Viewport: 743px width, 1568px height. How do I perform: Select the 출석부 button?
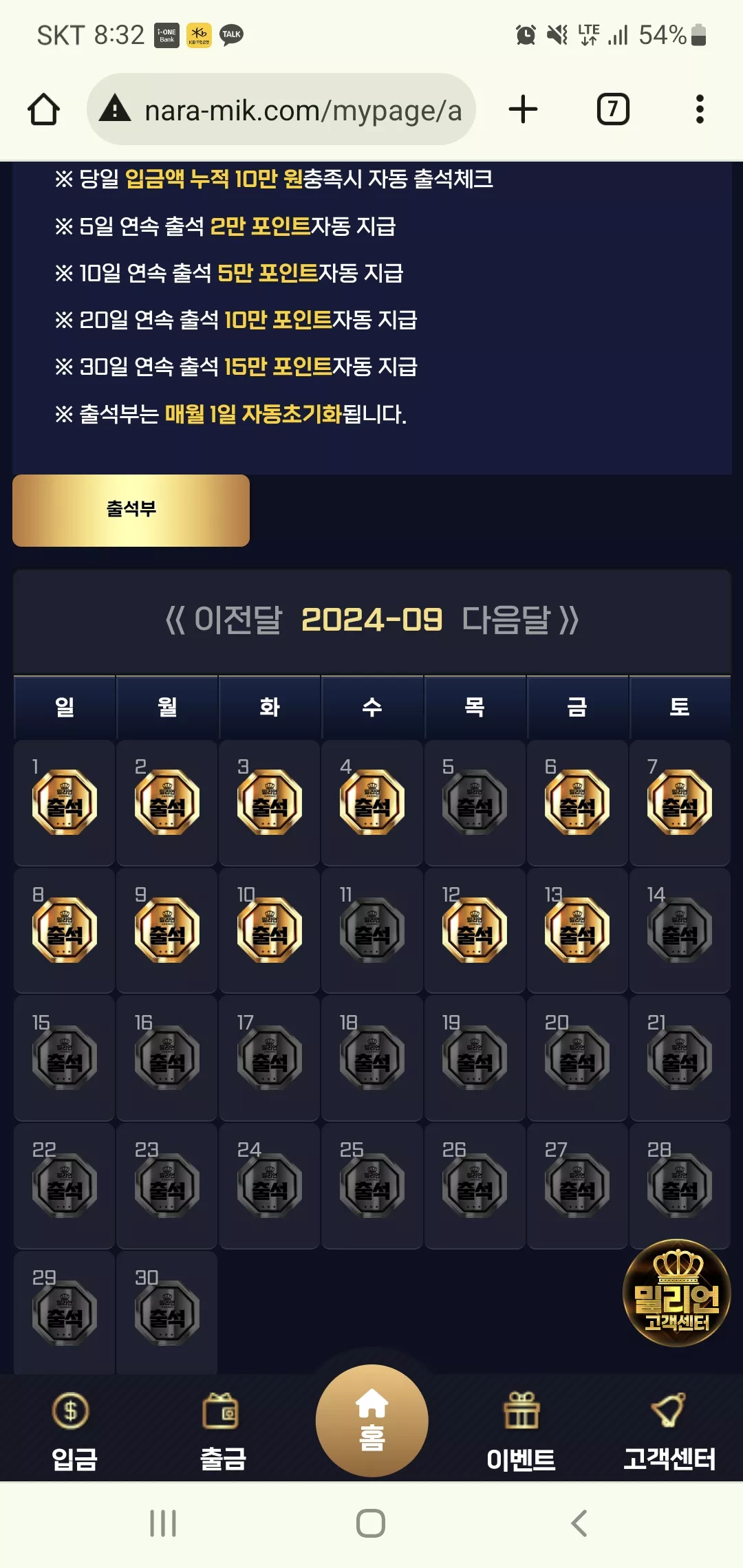pos(131,510)
